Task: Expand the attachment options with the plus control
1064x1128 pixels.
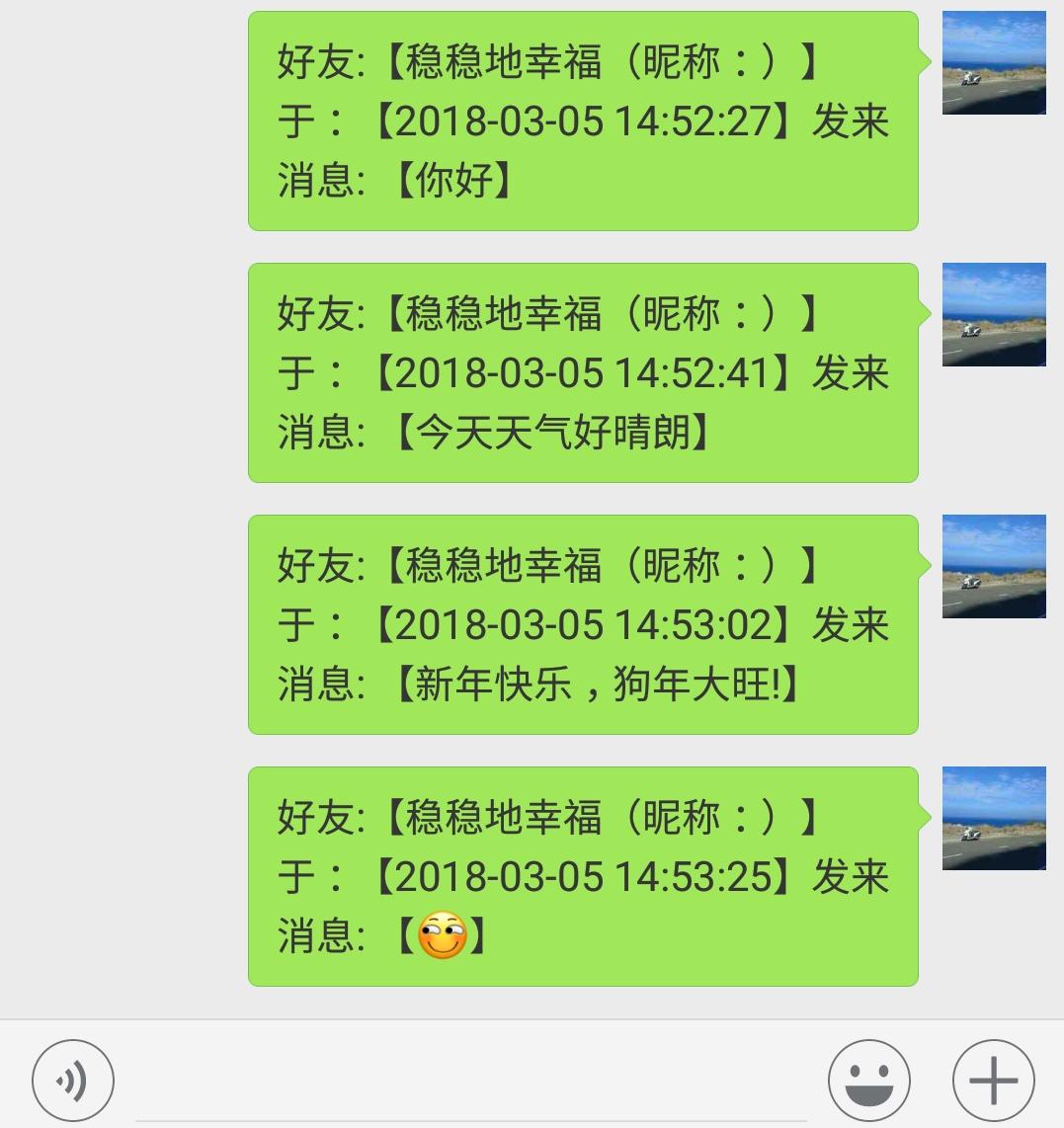Action: 991,1079
